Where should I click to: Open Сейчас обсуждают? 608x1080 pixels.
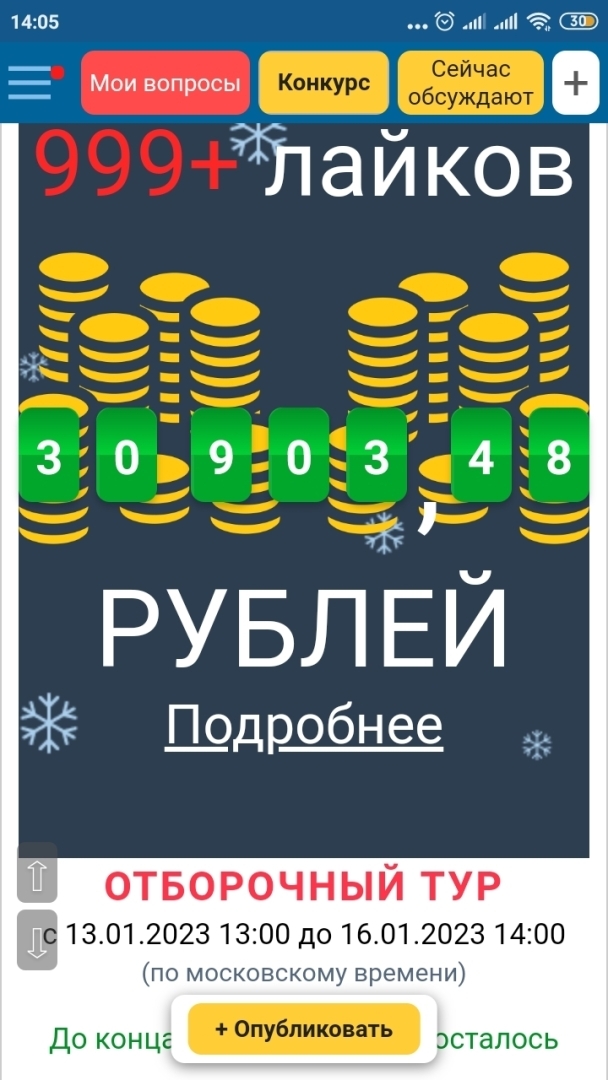coord(470,83)
